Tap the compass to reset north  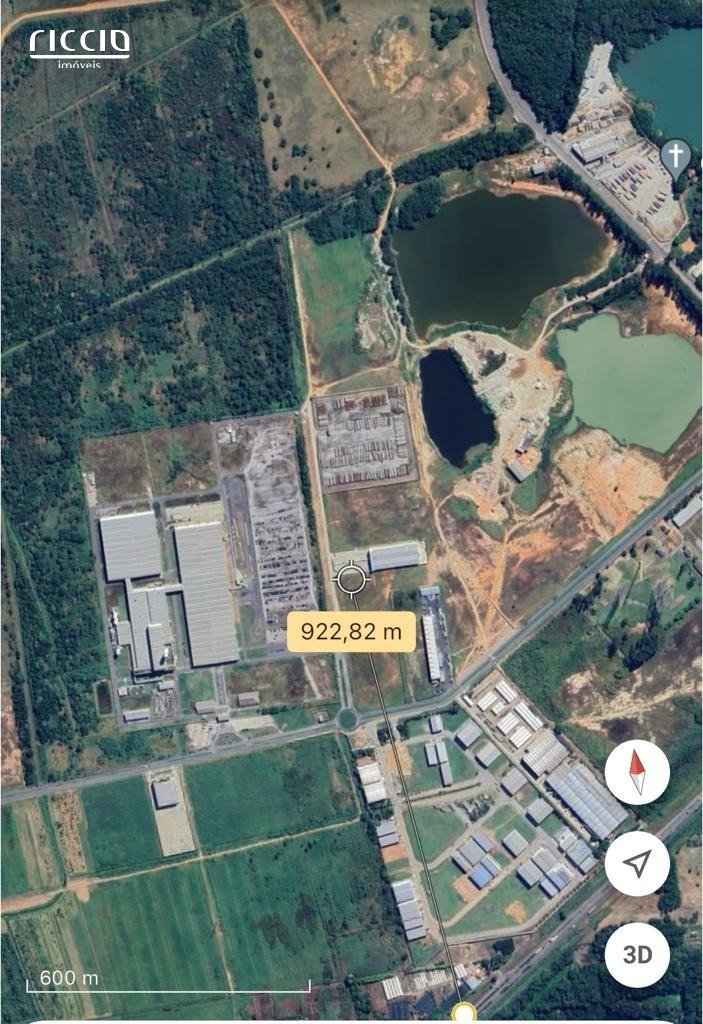[x=637, y=772]
